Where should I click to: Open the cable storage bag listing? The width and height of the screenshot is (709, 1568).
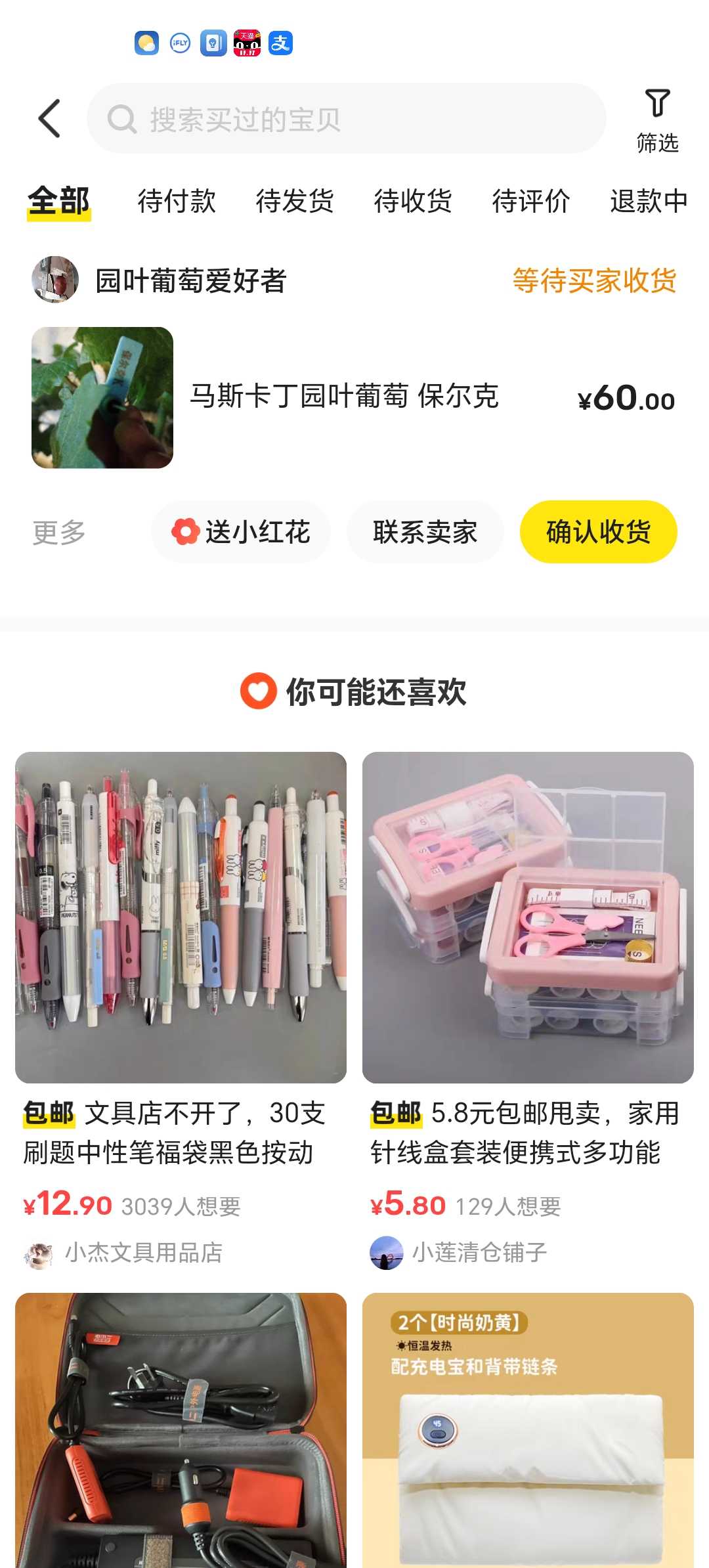[x=181, y=1431]
